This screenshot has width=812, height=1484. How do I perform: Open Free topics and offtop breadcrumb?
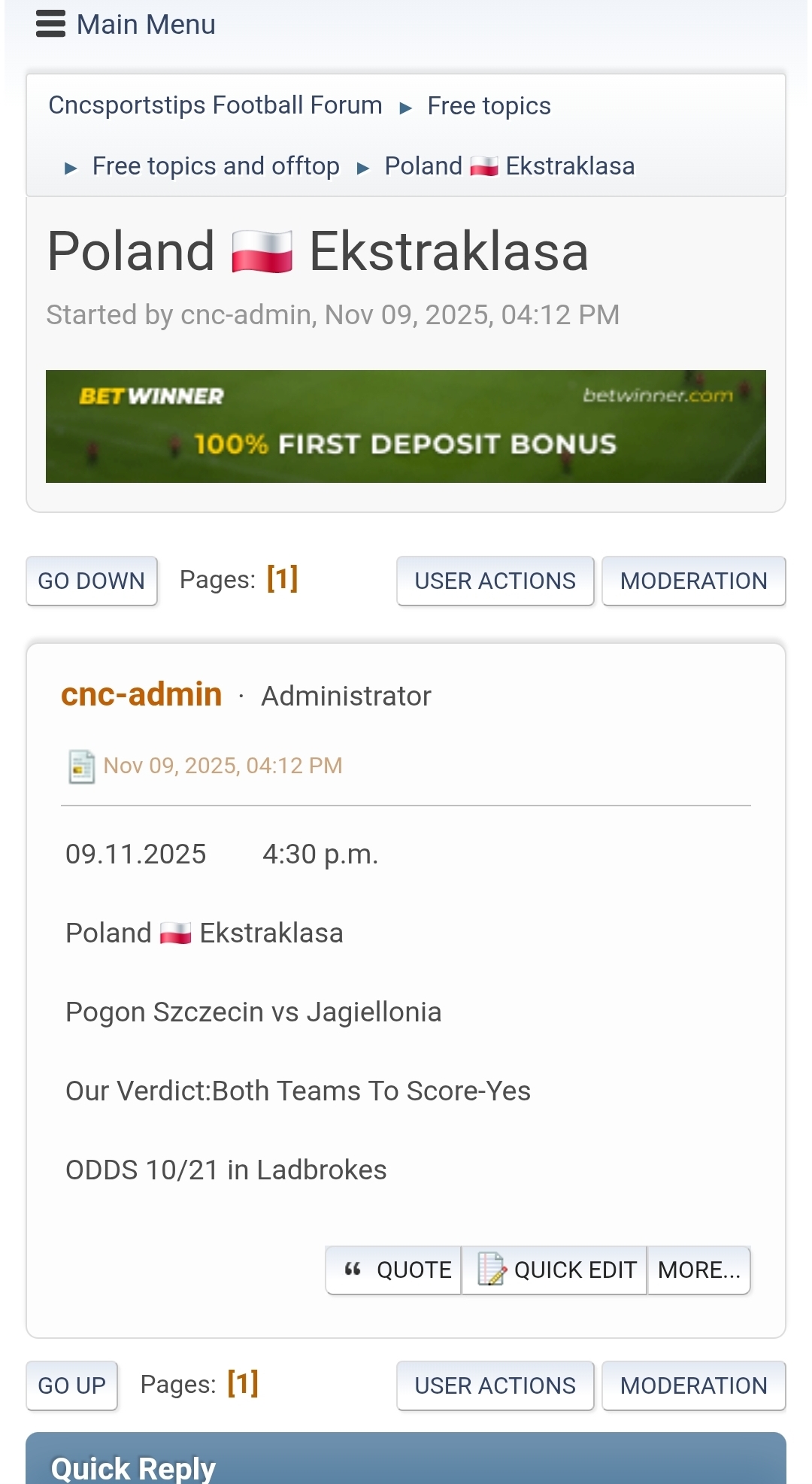coord(216,166)
